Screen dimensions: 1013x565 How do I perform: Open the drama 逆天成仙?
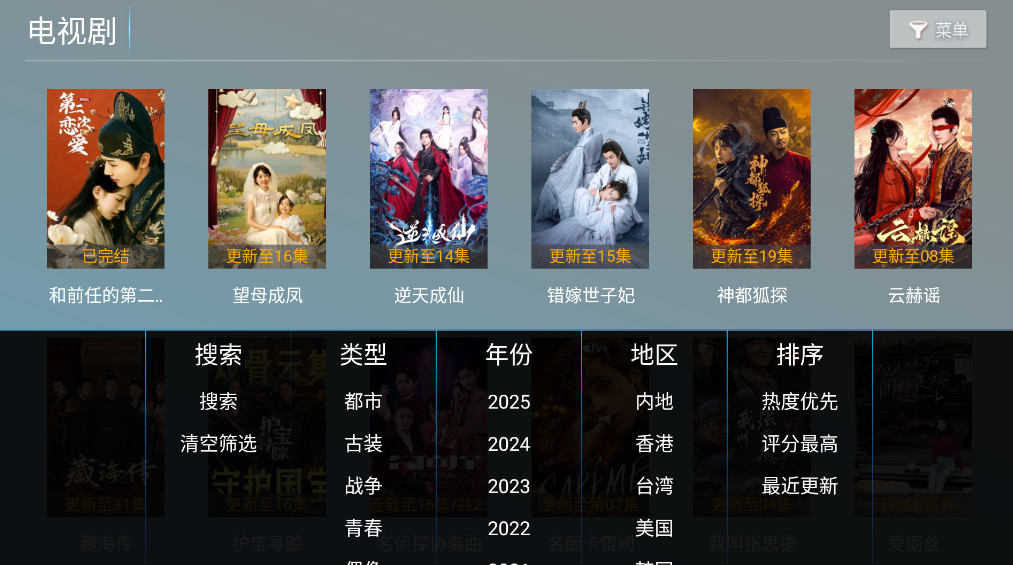[429, 179]
